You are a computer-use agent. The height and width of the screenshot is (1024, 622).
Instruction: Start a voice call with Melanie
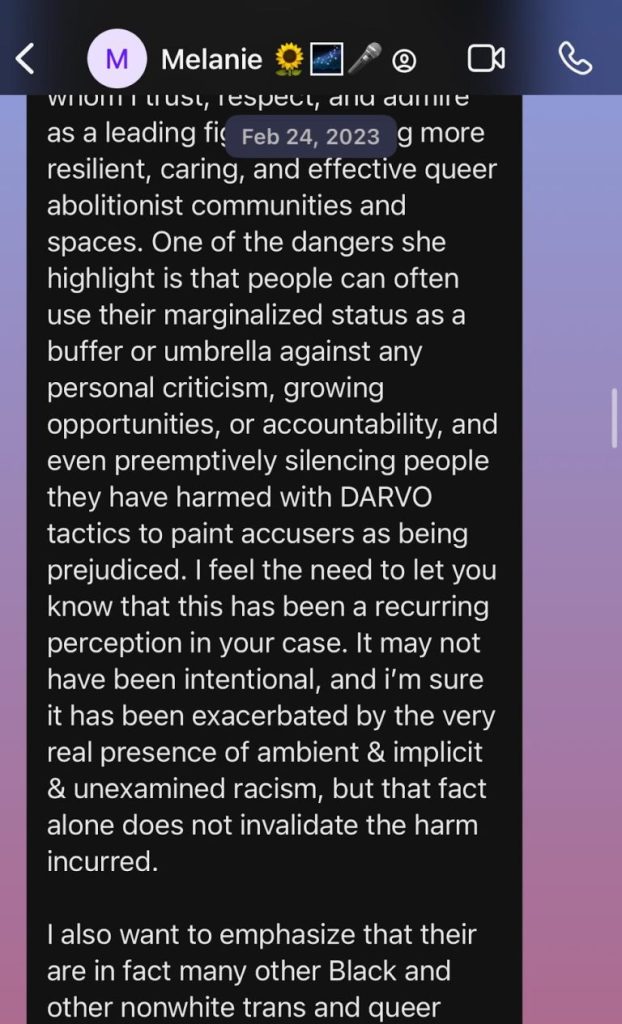[x=574, y=60]
